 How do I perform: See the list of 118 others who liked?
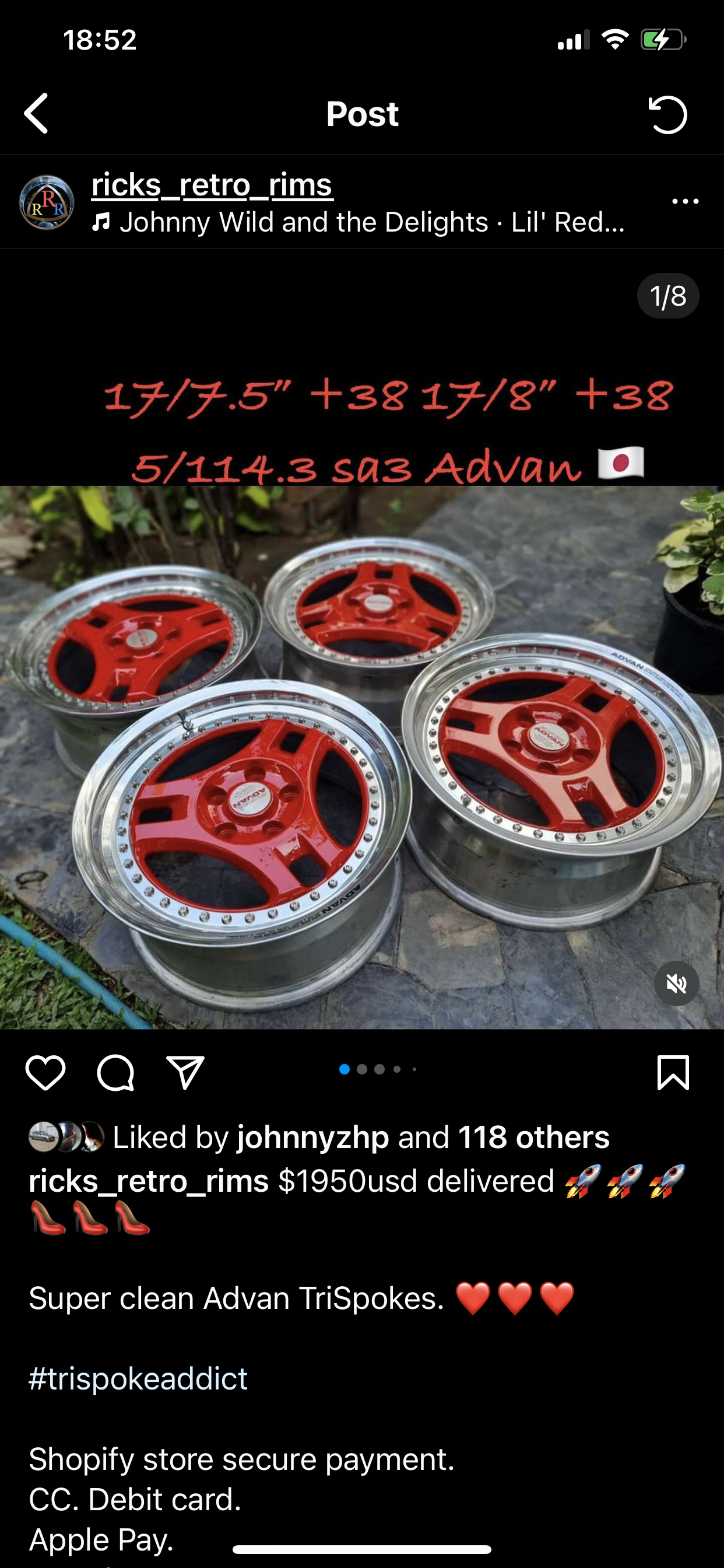click(533, 1137)
